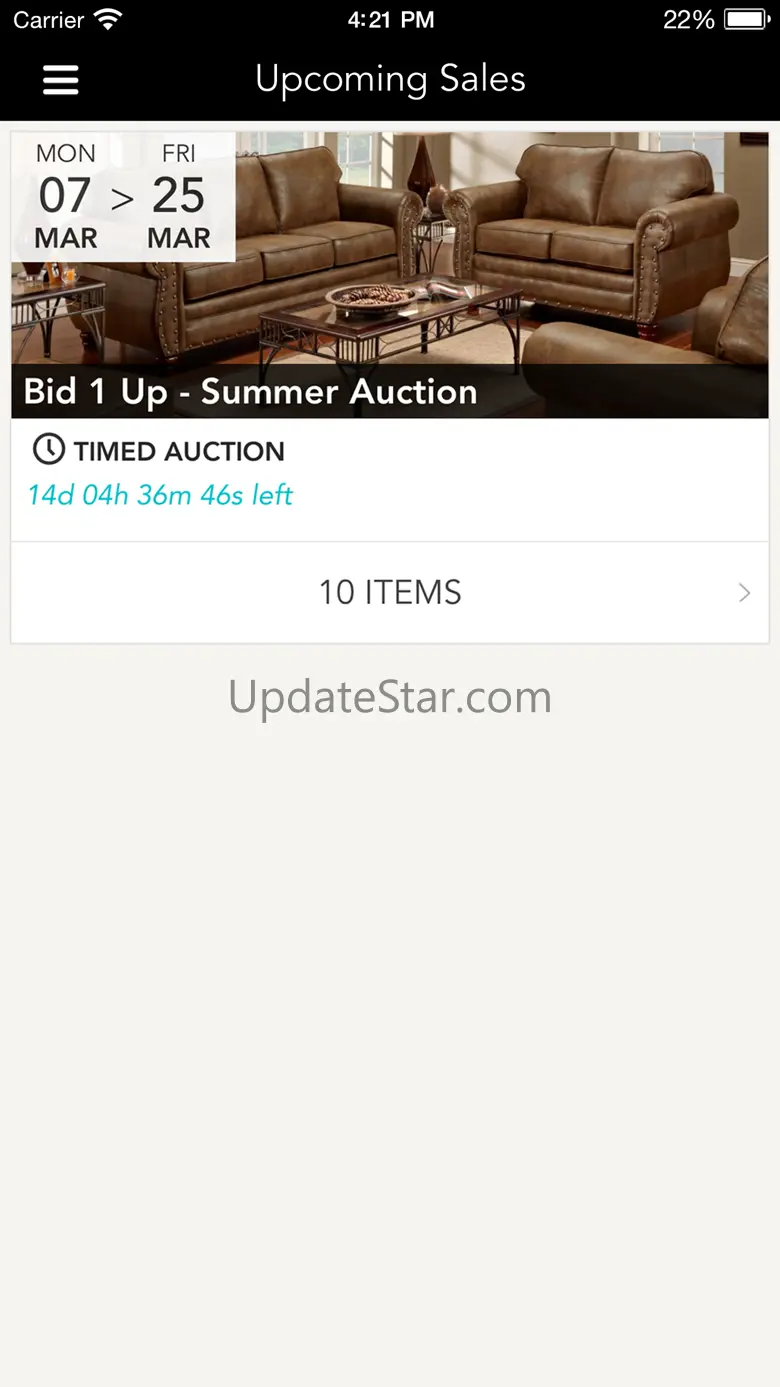Image resolution: width=780 pixels, height=1387 pixels.
Task: Open the hamburger drawer menu
Action: point(60,80)
